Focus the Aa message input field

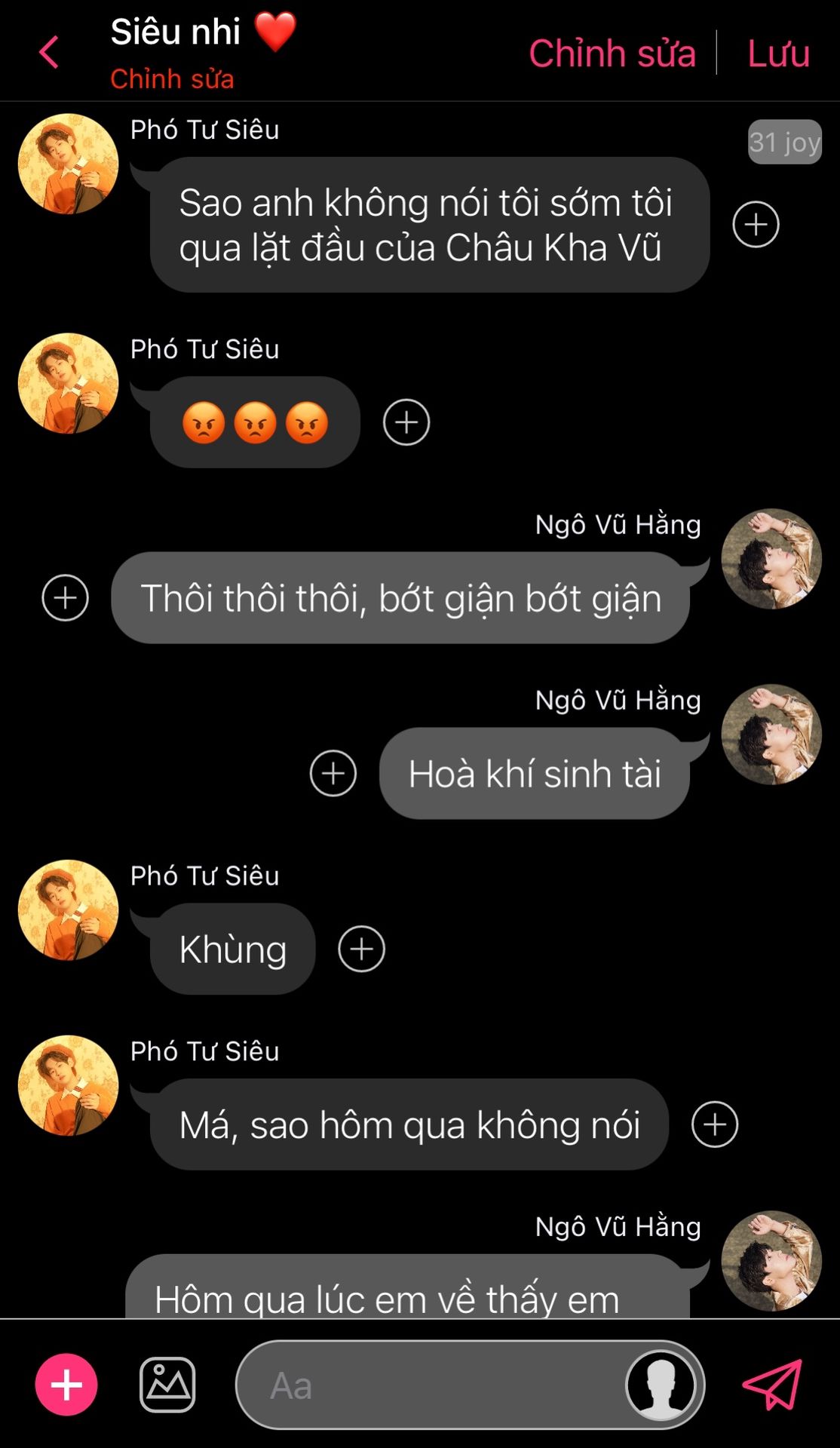[x=430, y=1385]
